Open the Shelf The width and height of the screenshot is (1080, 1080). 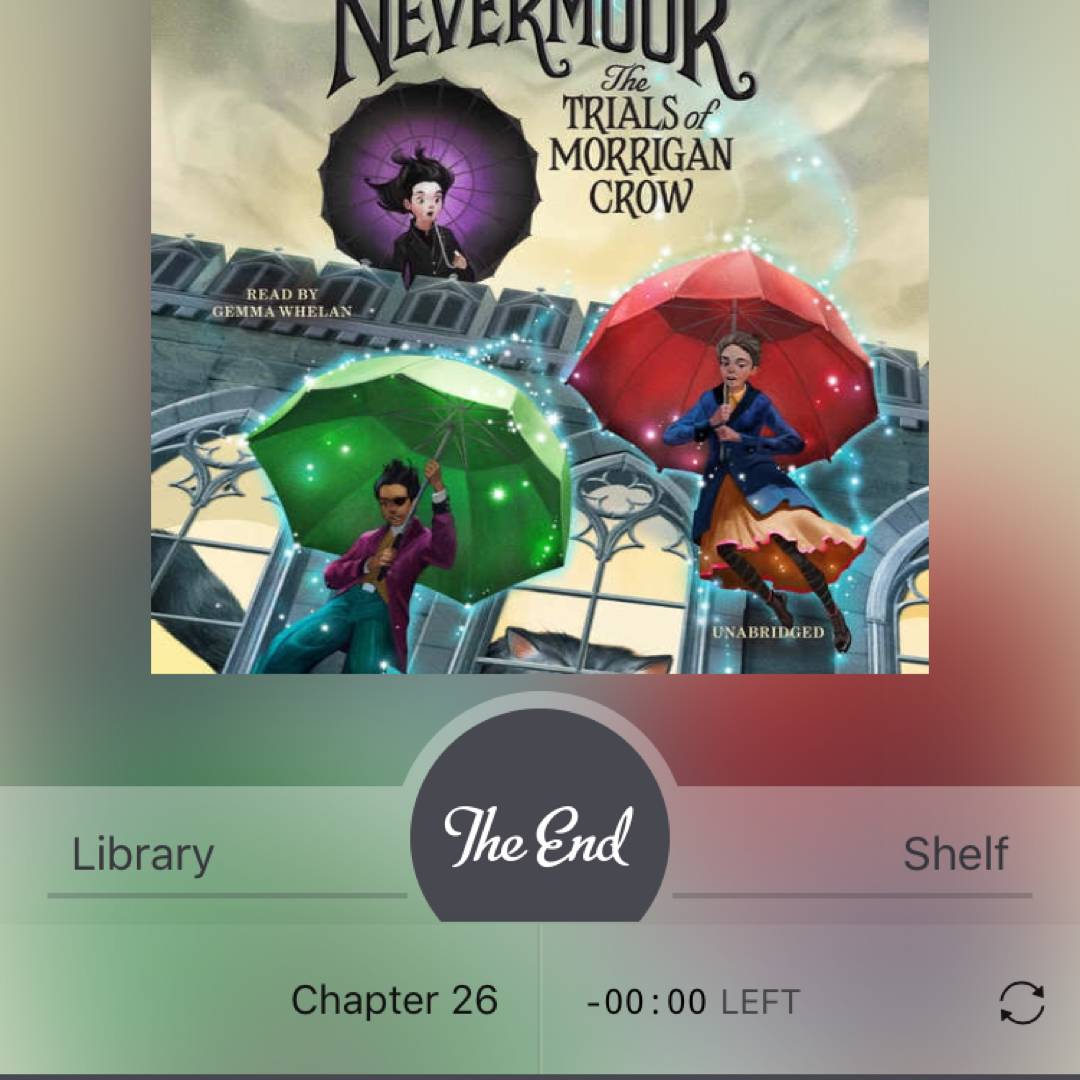pos(955,855)
